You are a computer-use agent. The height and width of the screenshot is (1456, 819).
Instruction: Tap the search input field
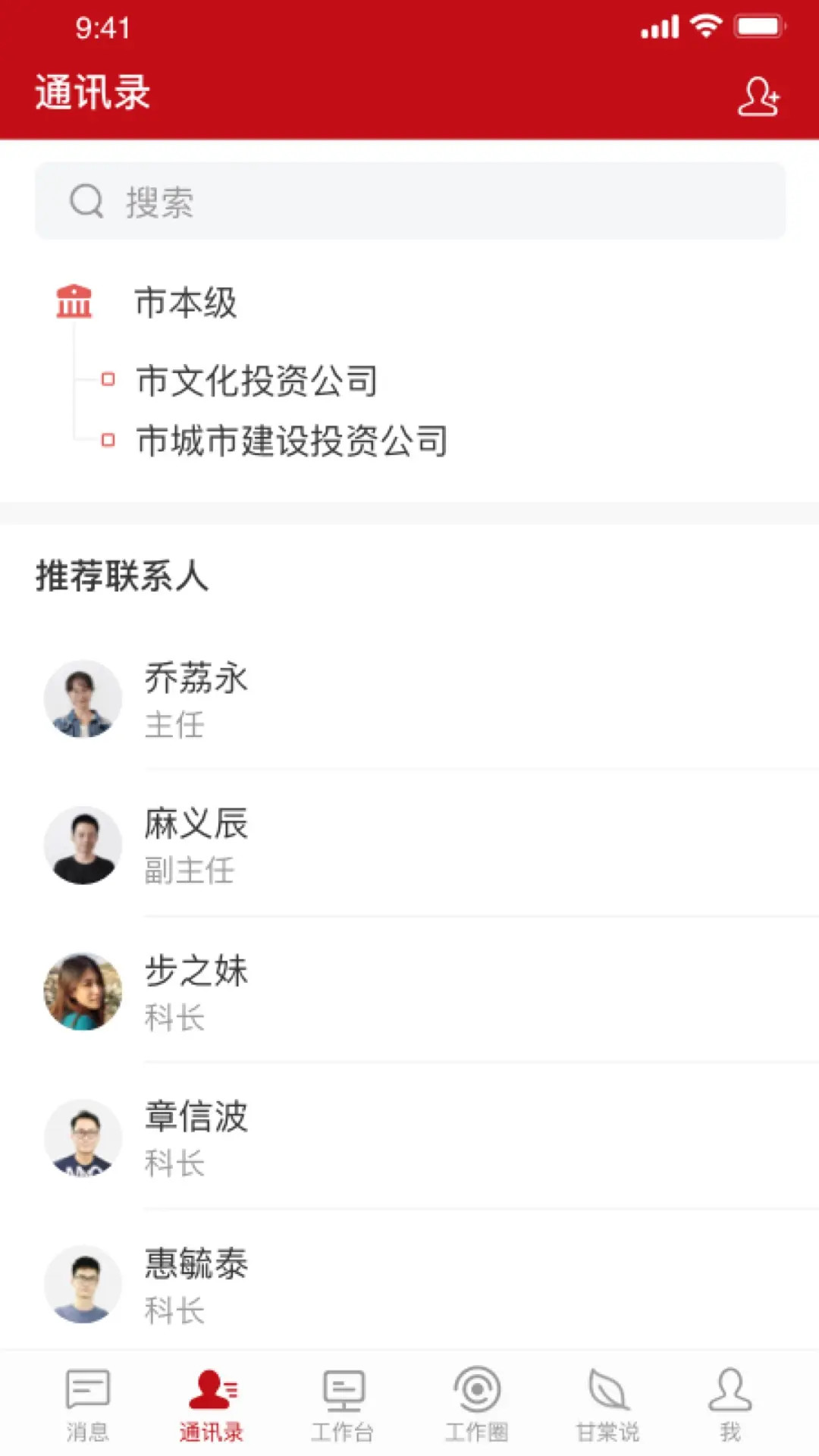[x=409, y=201]
